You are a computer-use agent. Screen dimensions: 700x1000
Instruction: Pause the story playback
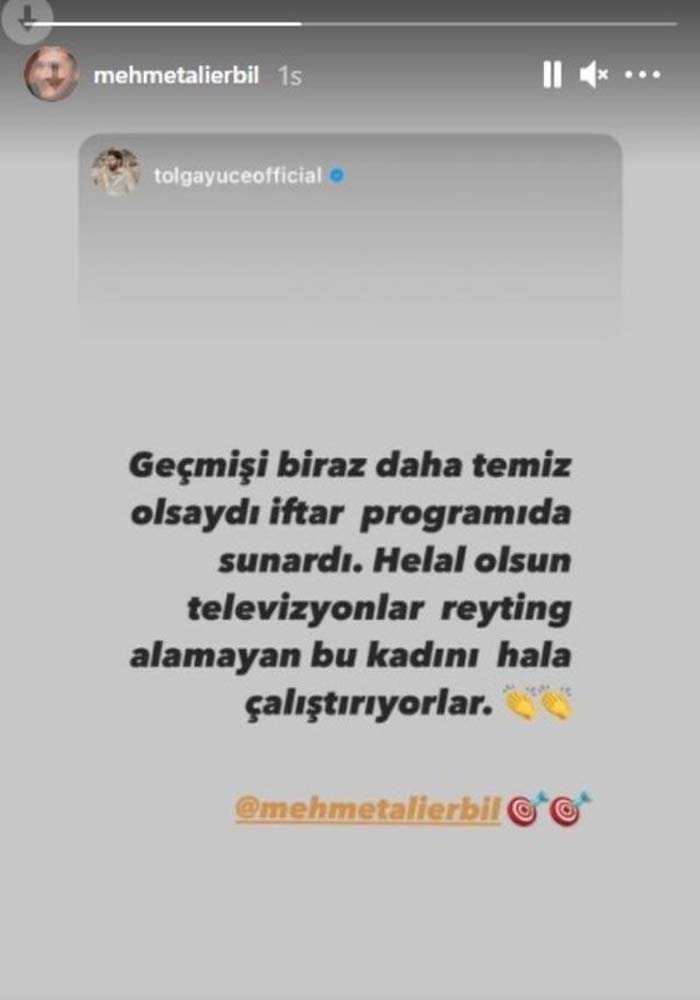(552, 74)
